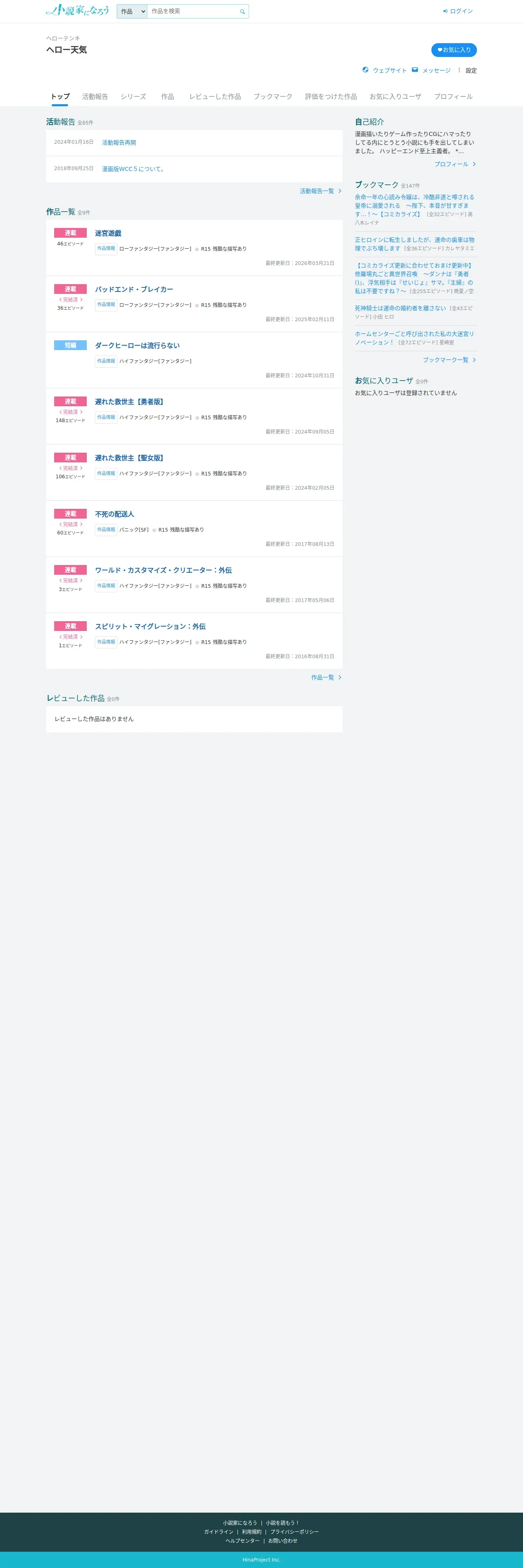Open the 作品 search type dropdown
This screenshot has height=1568, width=523.
pyautogui.click(x=132, y=11)
